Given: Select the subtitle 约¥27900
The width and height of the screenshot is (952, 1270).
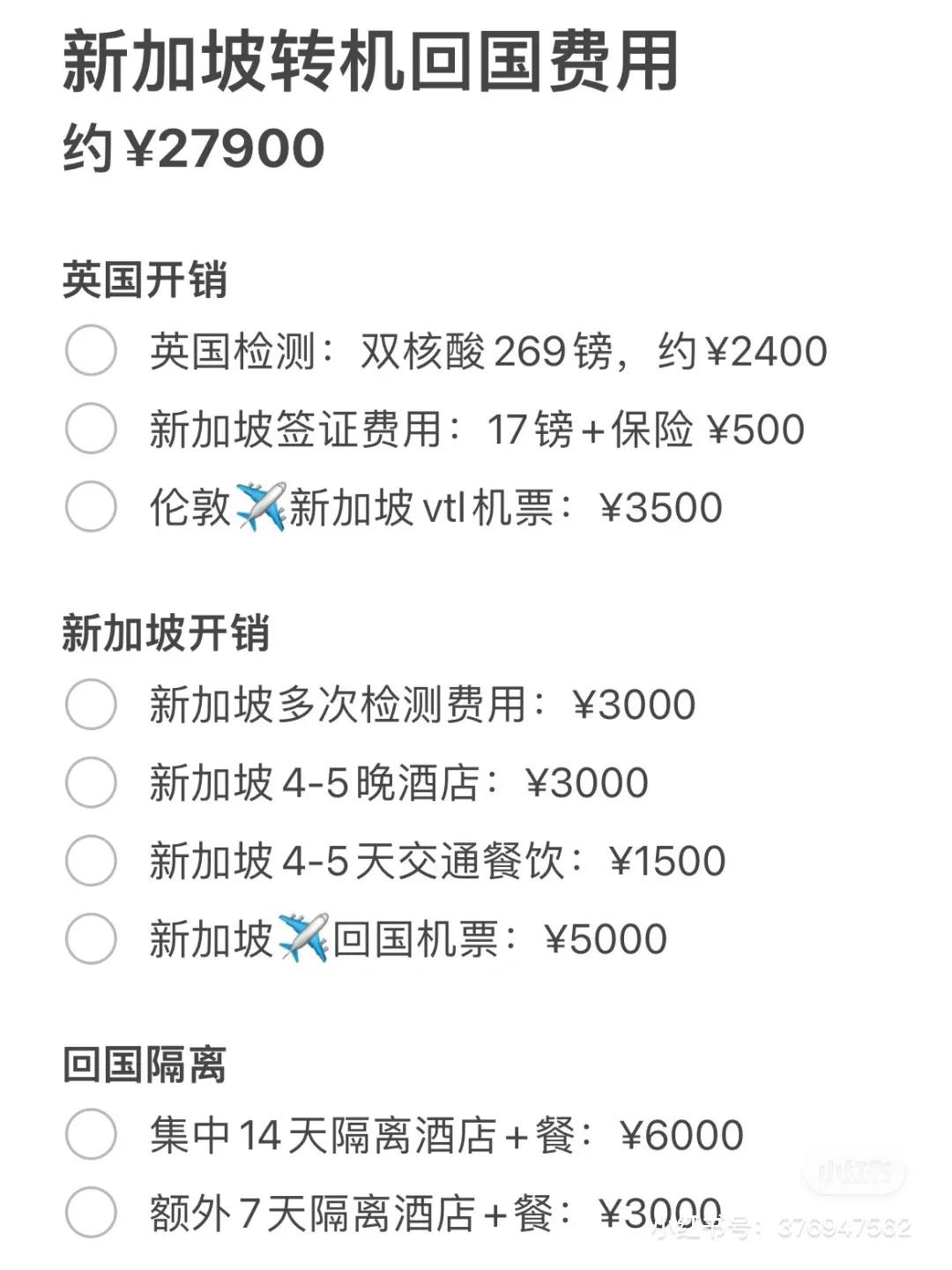Looking at the screenshot, I should point(194,148).
